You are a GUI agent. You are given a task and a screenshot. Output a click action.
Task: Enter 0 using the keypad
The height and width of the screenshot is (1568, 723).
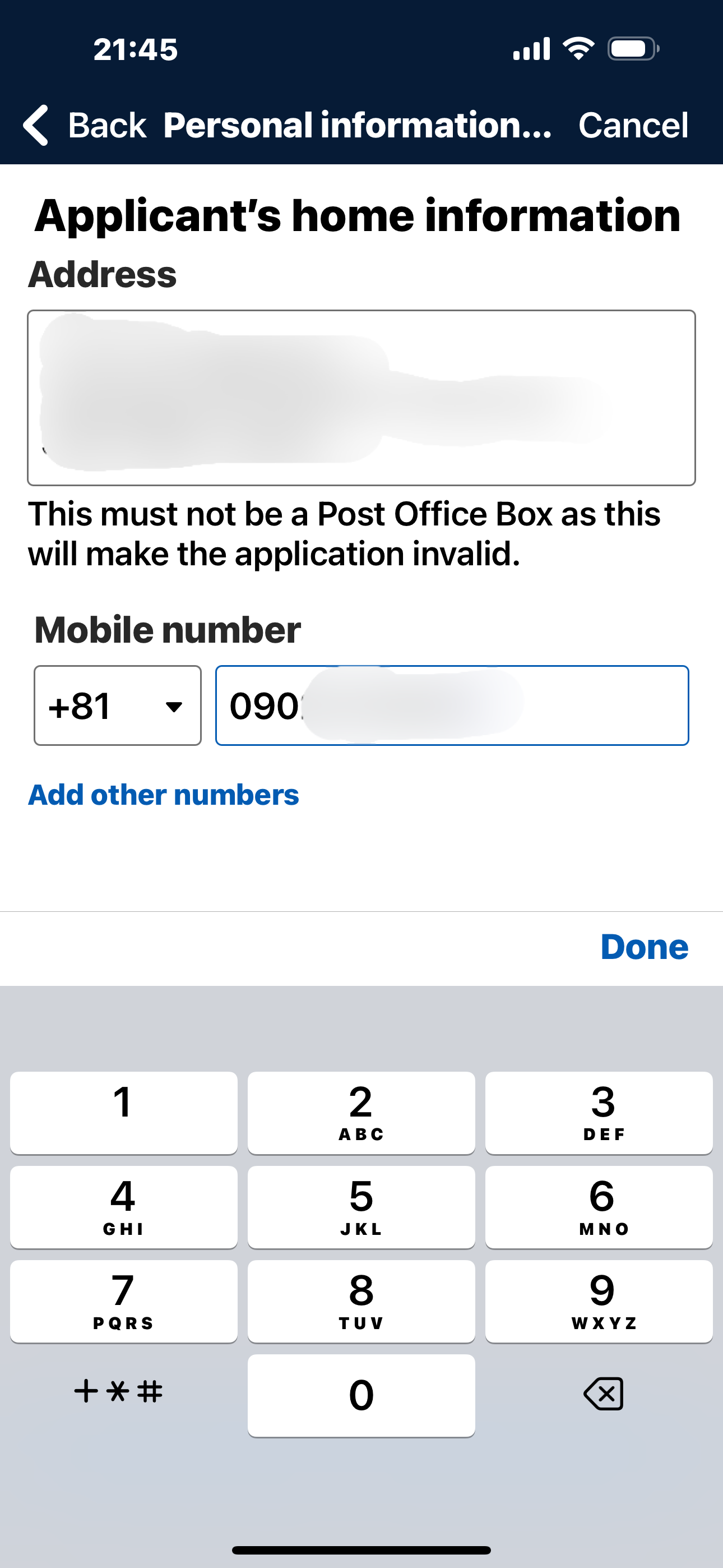[x=361, y=1395]
